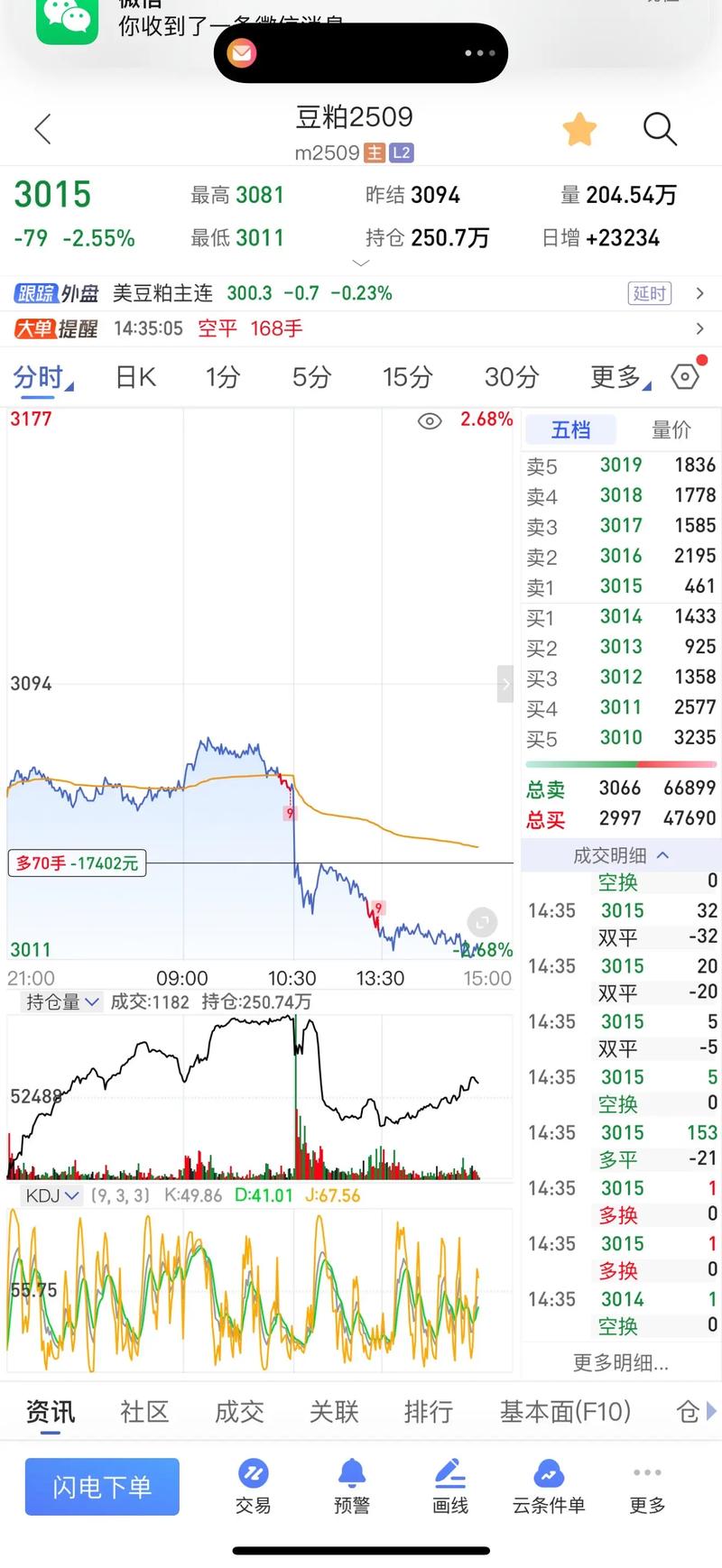Switch to the 量价 tab
The image size is (722, 1568).
click(671, 430)
